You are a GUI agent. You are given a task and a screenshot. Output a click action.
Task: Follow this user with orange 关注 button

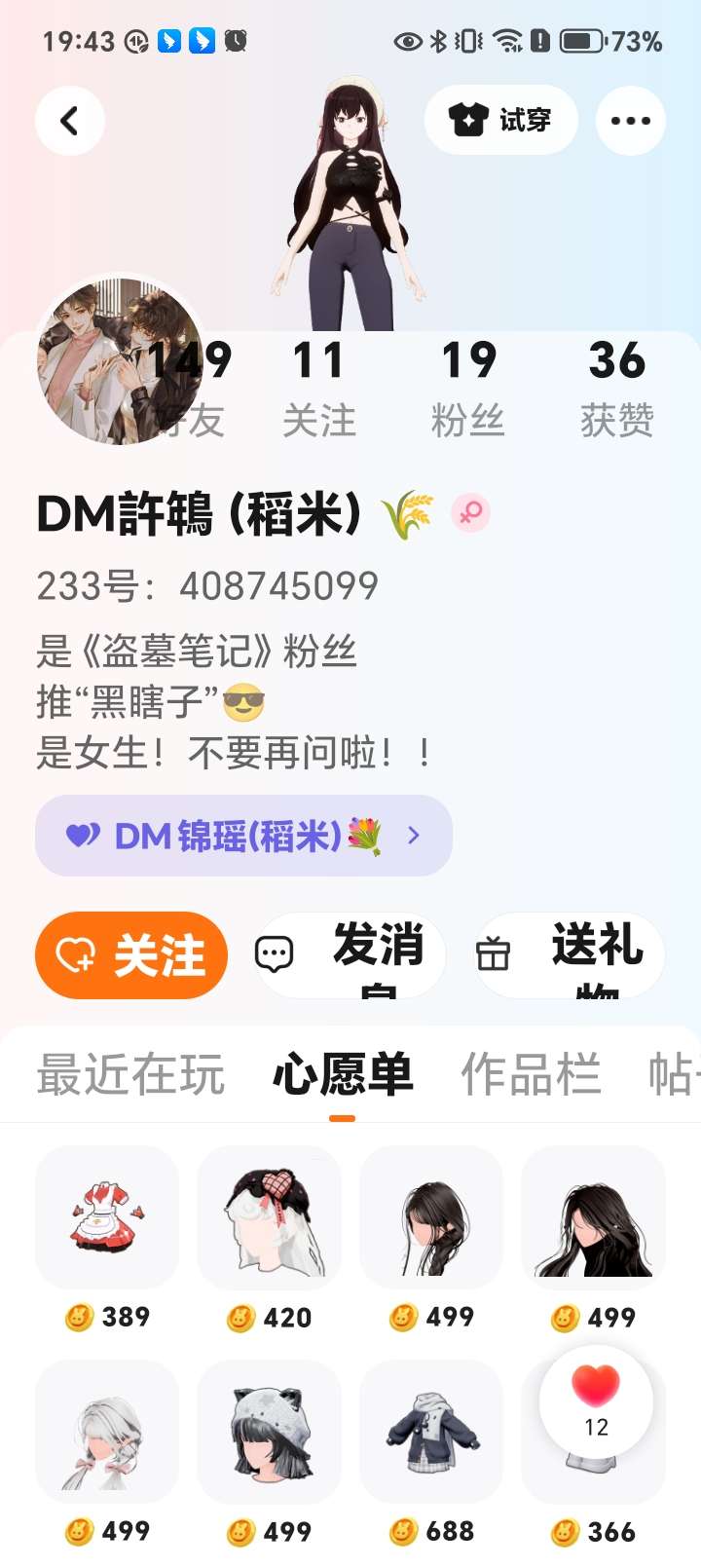(x=131, y=955)
